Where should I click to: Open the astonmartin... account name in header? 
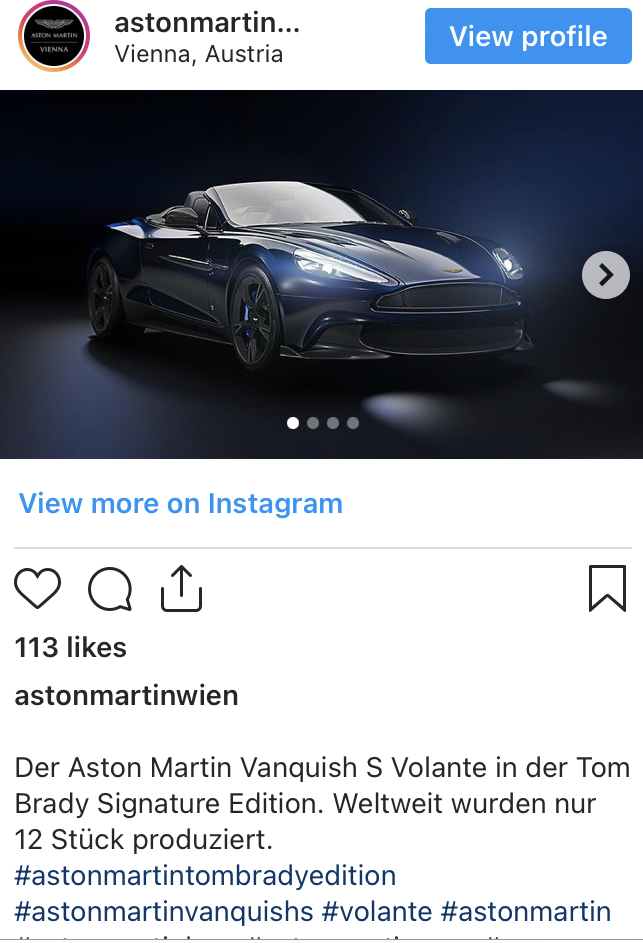[x=207, y=23]
